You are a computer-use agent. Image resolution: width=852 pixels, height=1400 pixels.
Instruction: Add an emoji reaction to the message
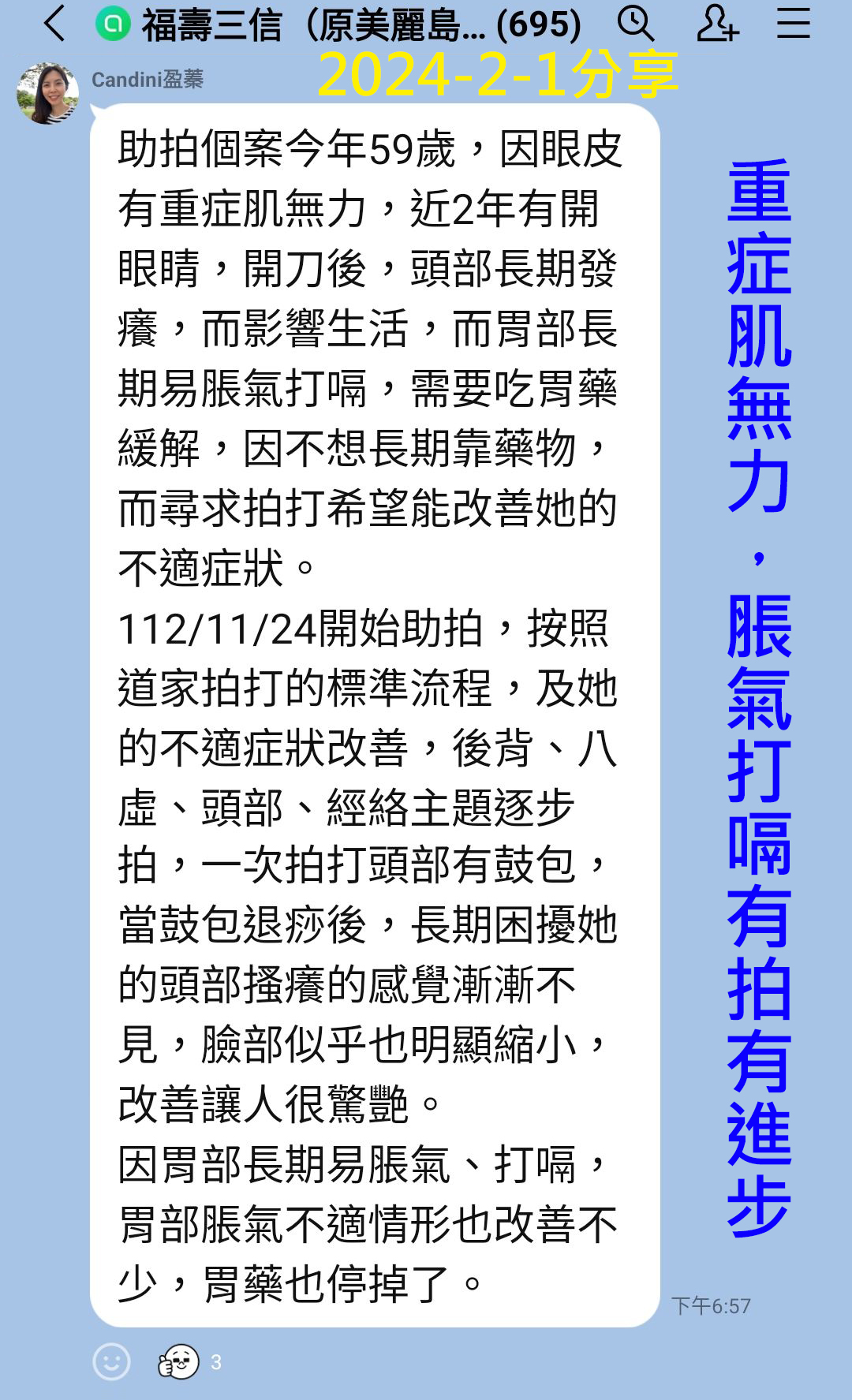(111, 1361)
